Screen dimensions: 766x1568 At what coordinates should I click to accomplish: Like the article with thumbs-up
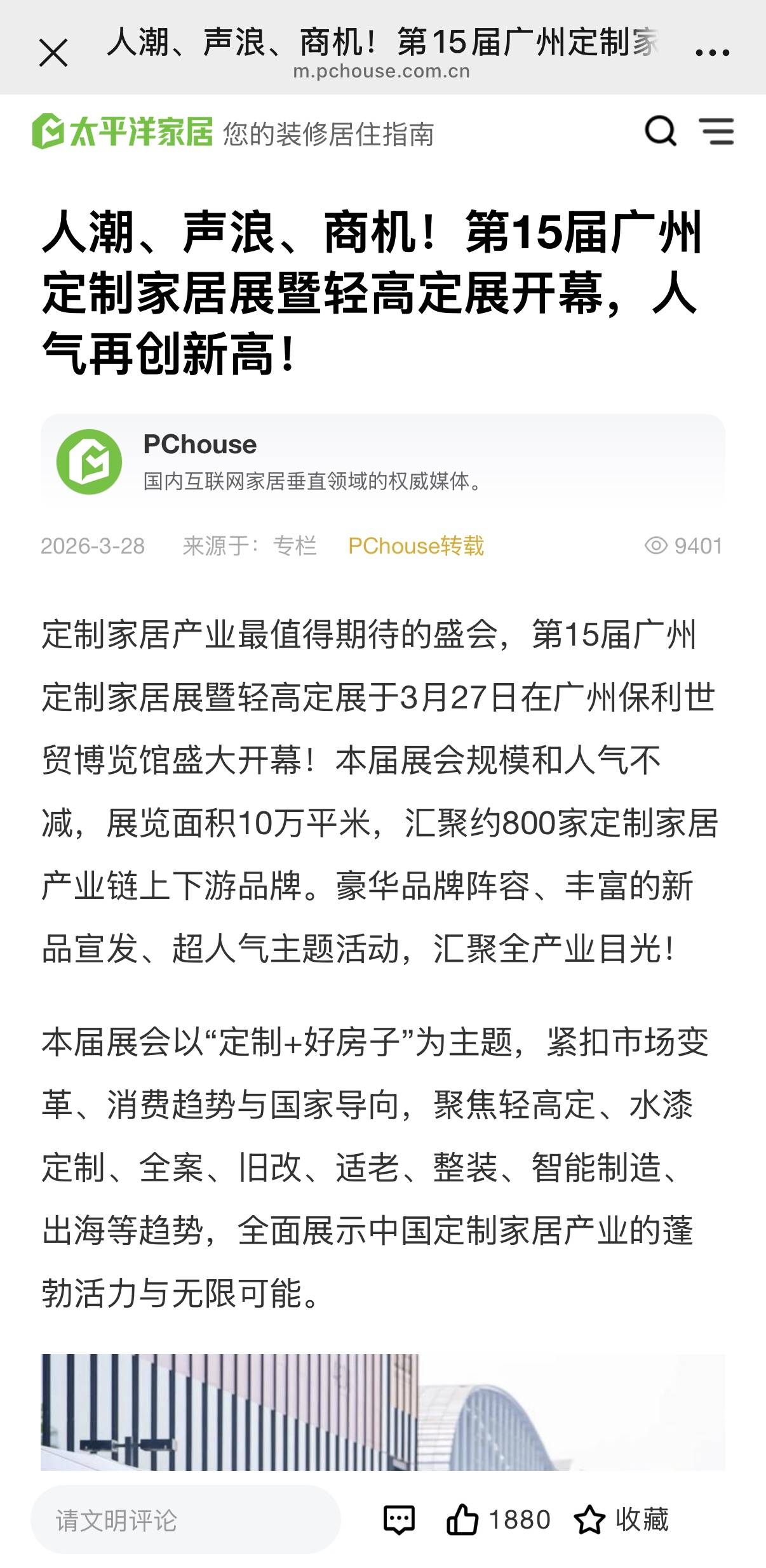coord(463,1520)
